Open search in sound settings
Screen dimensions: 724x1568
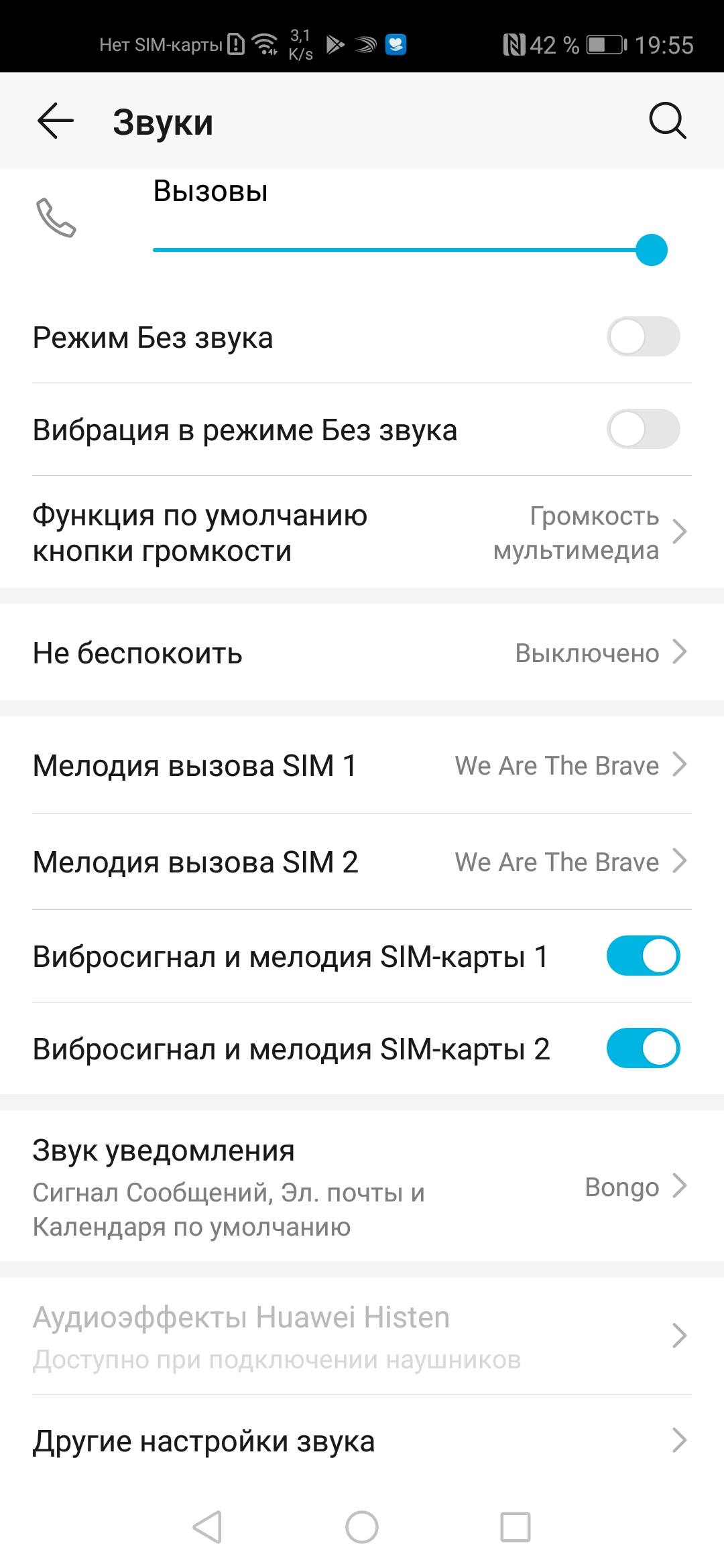click(x=667, y=121)
